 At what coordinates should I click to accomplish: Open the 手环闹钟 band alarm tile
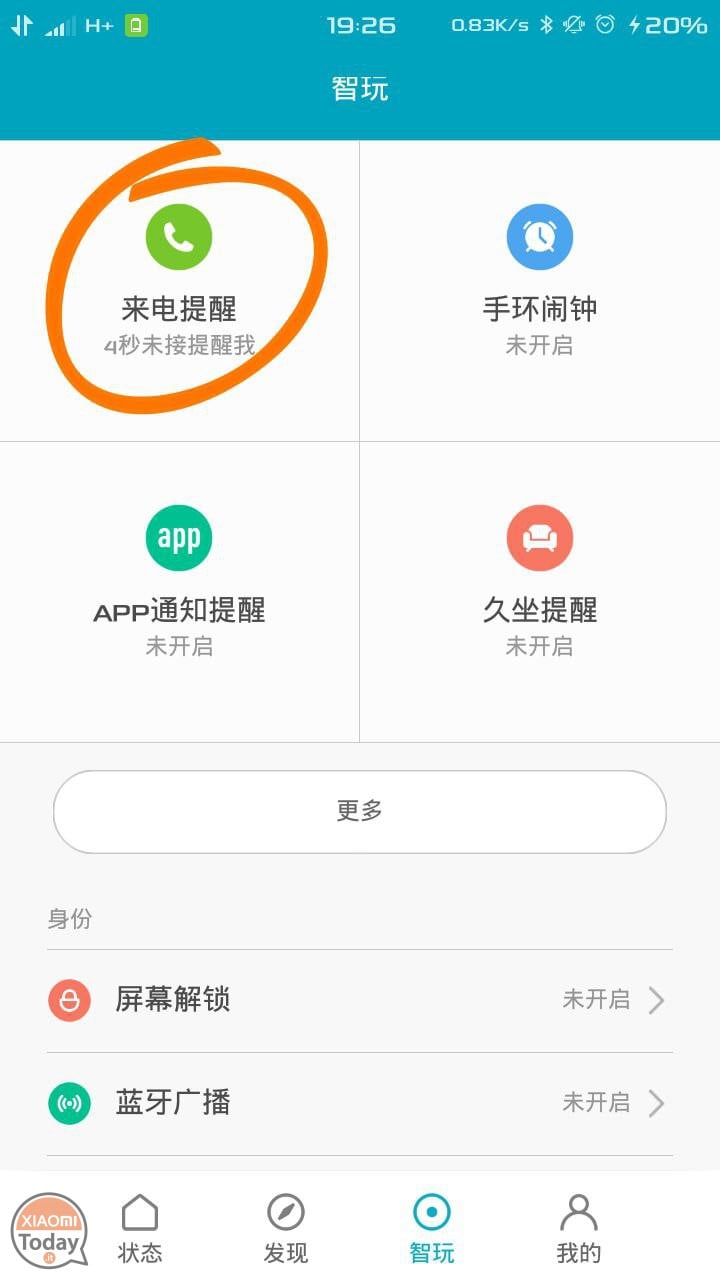tap(540, 290)
